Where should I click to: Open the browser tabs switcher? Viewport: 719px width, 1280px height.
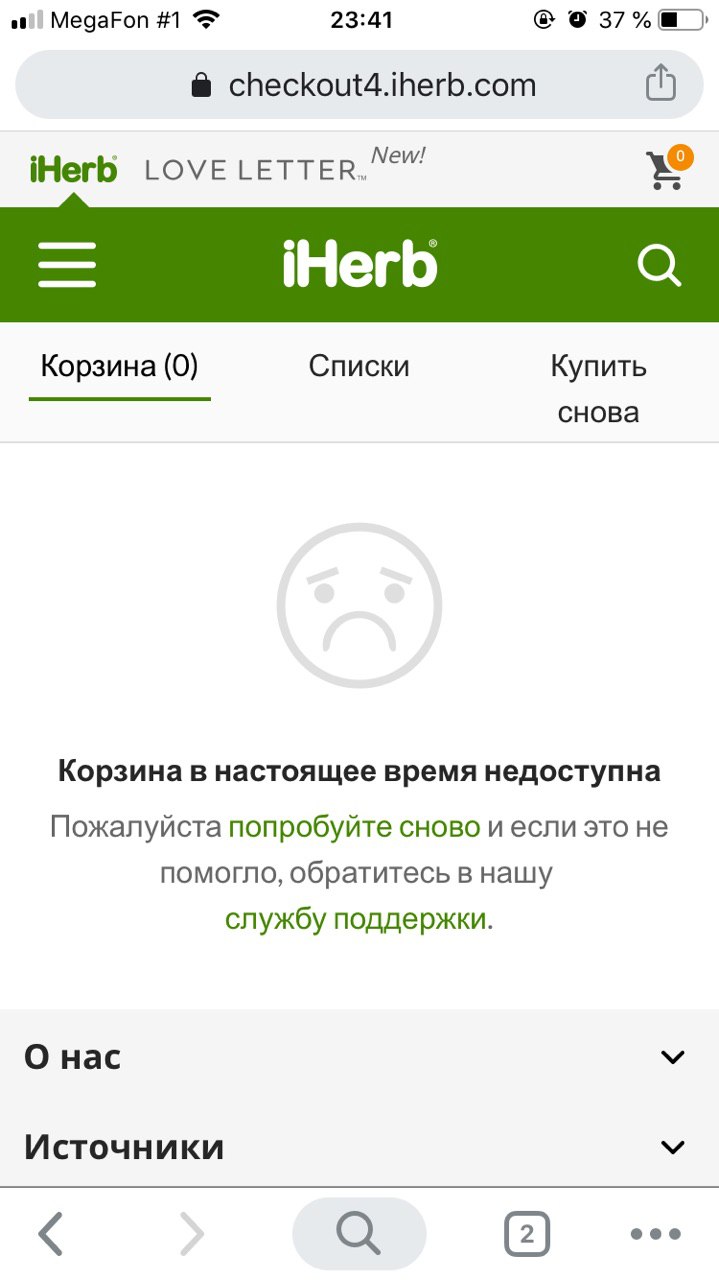pyautogui.click(x=527, y=1235)
